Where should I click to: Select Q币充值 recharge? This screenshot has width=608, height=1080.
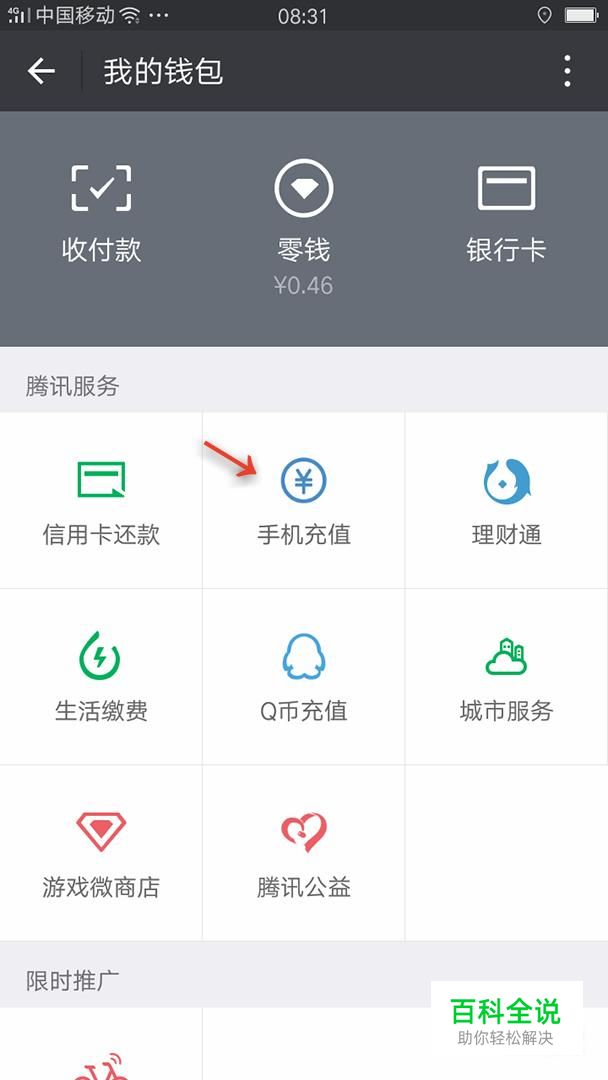304,677
